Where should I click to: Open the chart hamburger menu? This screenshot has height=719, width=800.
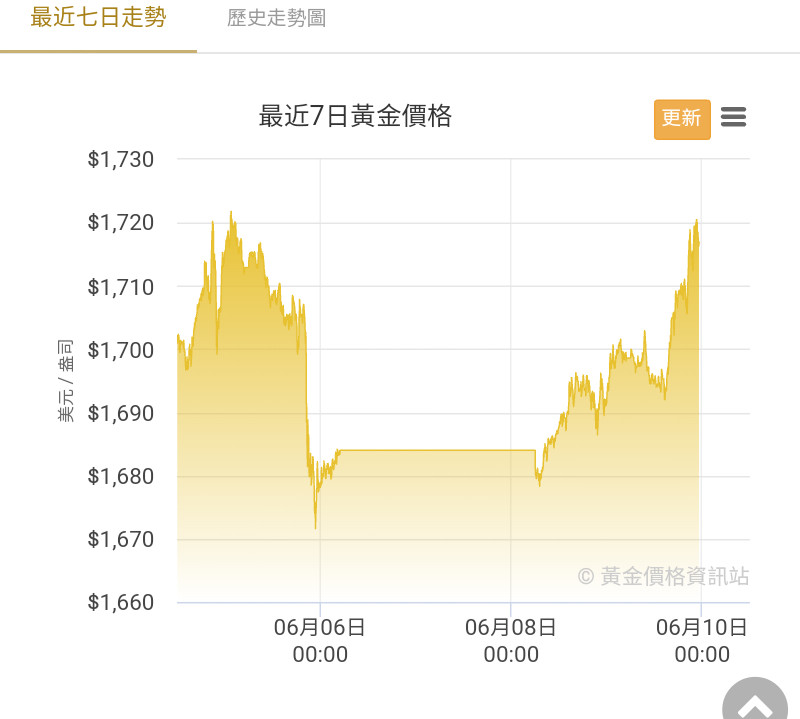(x=733, y=117)
